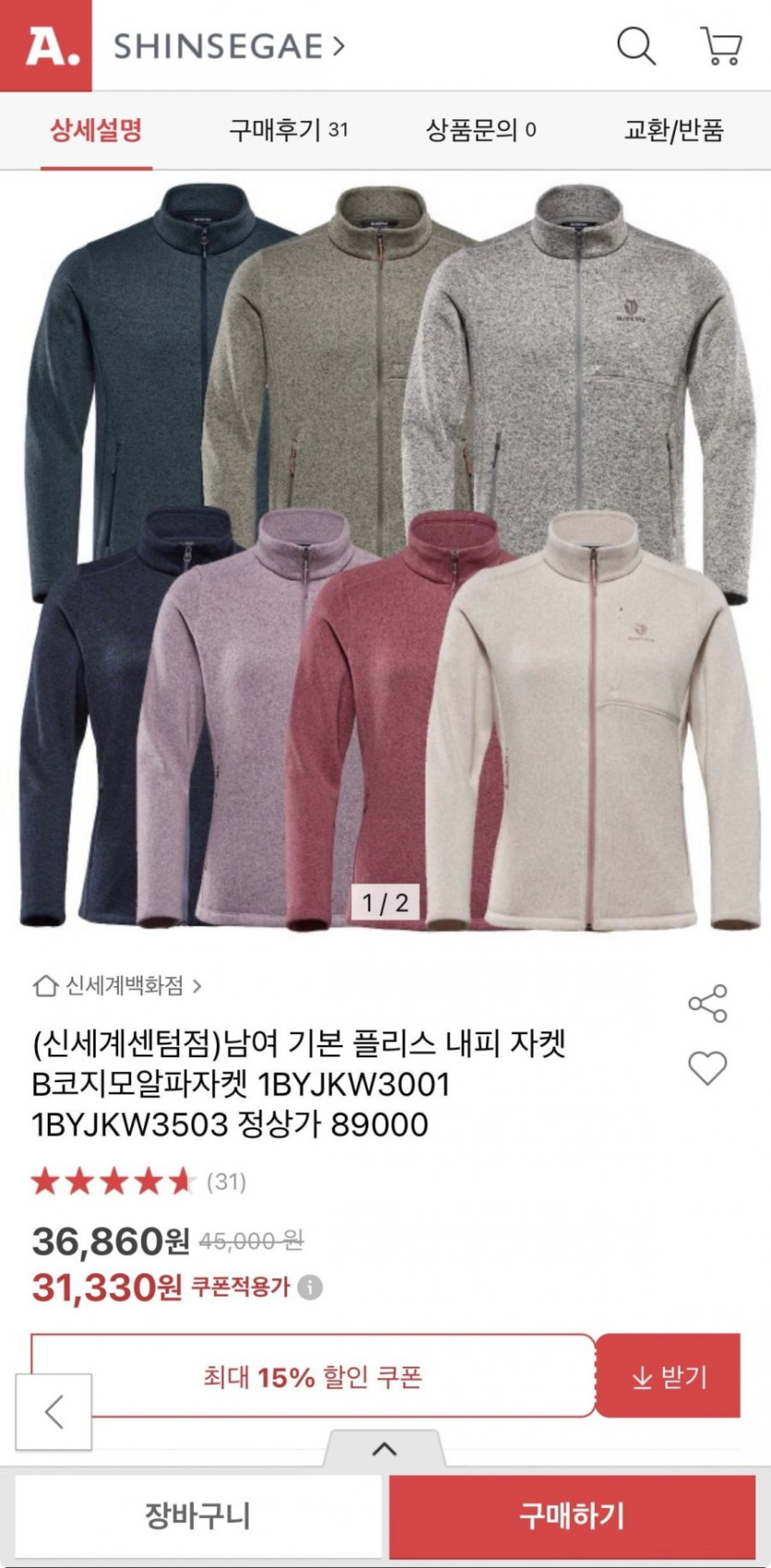Go back with the floating arrow button
Image resolution: width=771 pixels, height=1568 pixels.
coord(54,1411)
